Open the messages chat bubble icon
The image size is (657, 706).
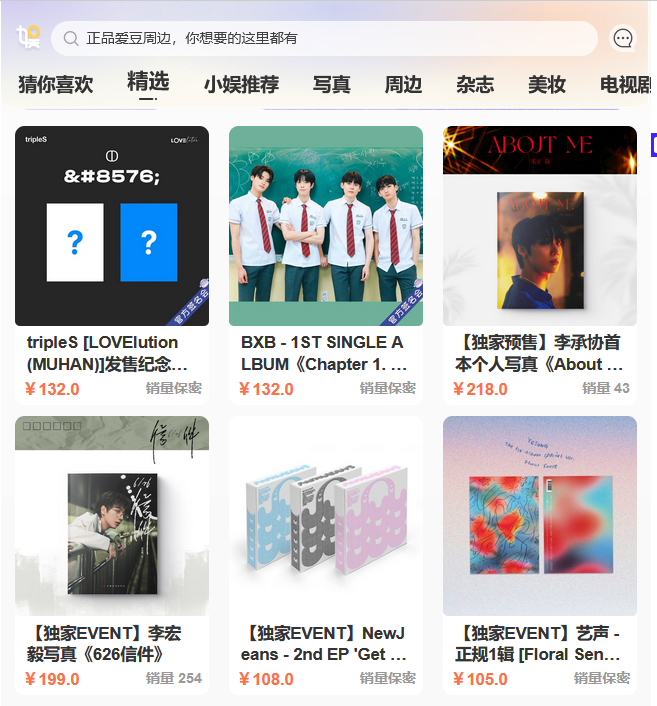623,39
